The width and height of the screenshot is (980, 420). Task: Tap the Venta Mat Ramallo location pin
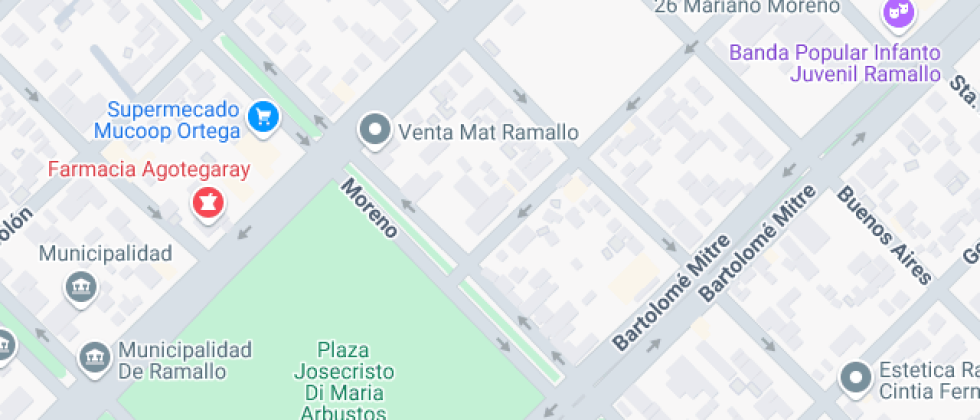(376, 130)
